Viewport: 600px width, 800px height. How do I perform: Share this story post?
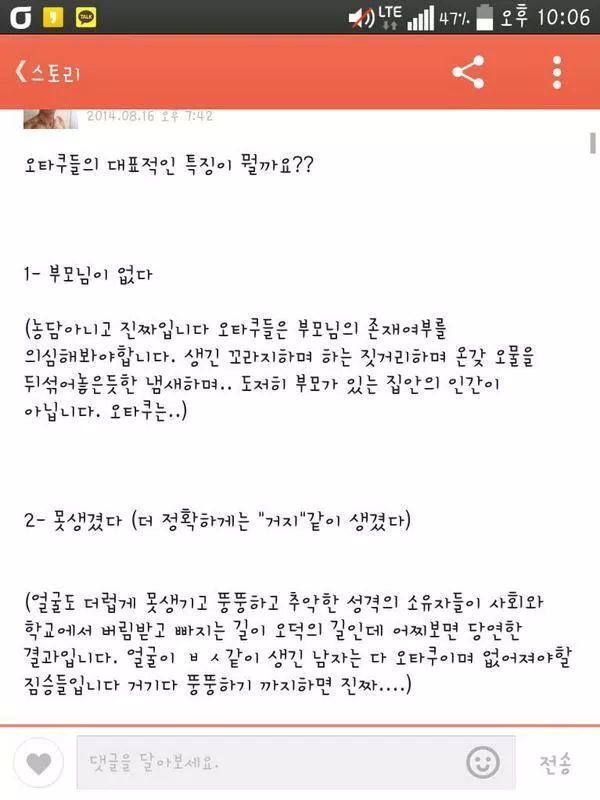468,72
